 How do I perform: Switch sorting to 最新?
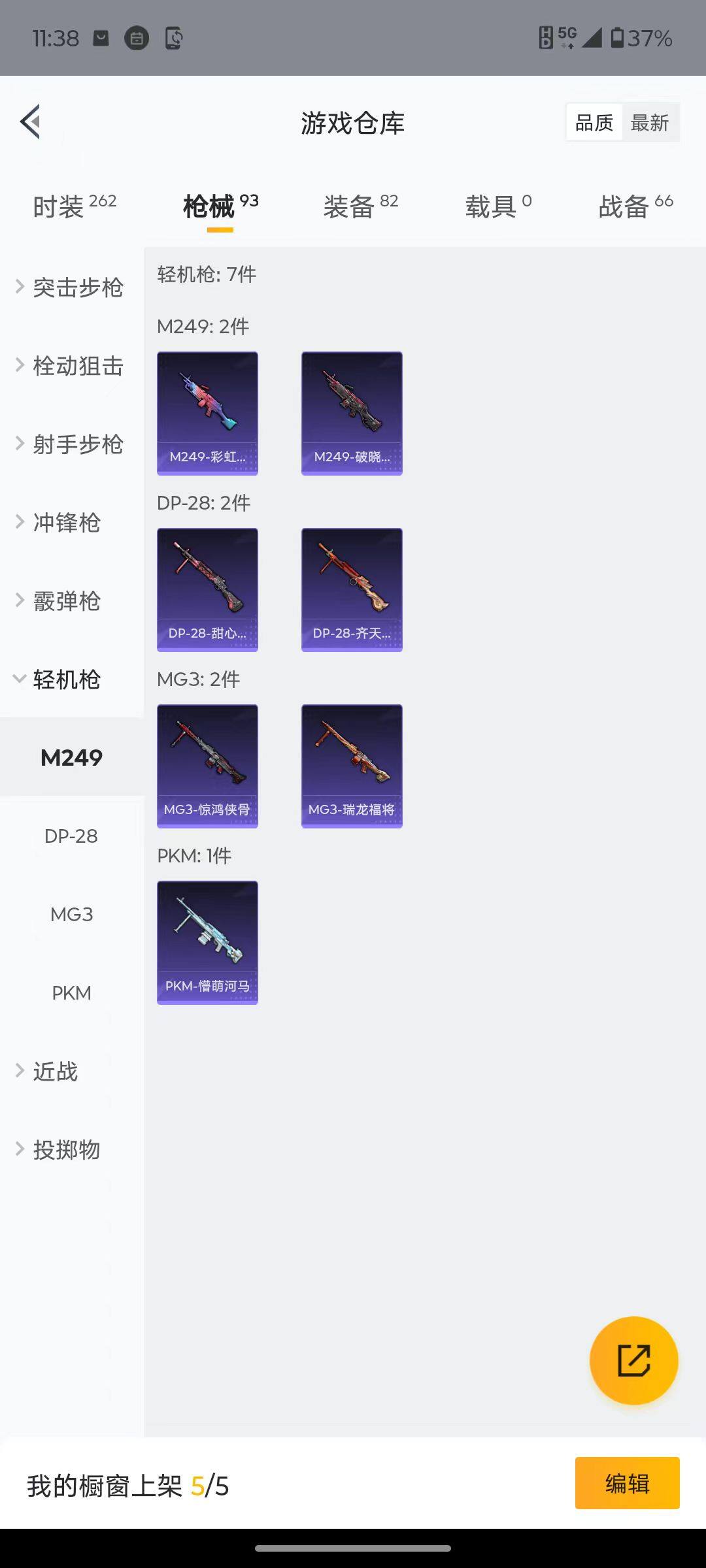click(x=651, y=122)
